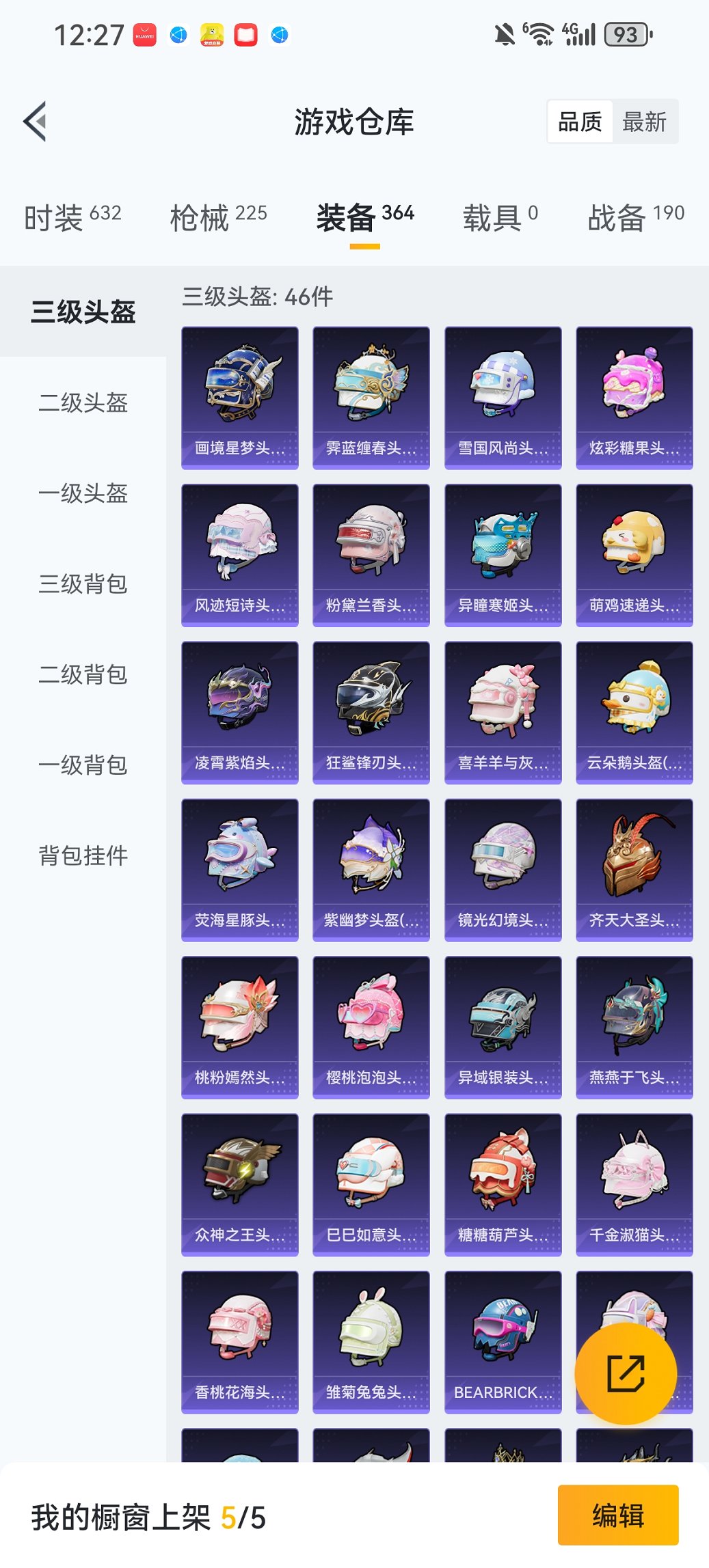
Task: Select the 齐天大圣头盔 golden helmet
Action: click(634, 868)
